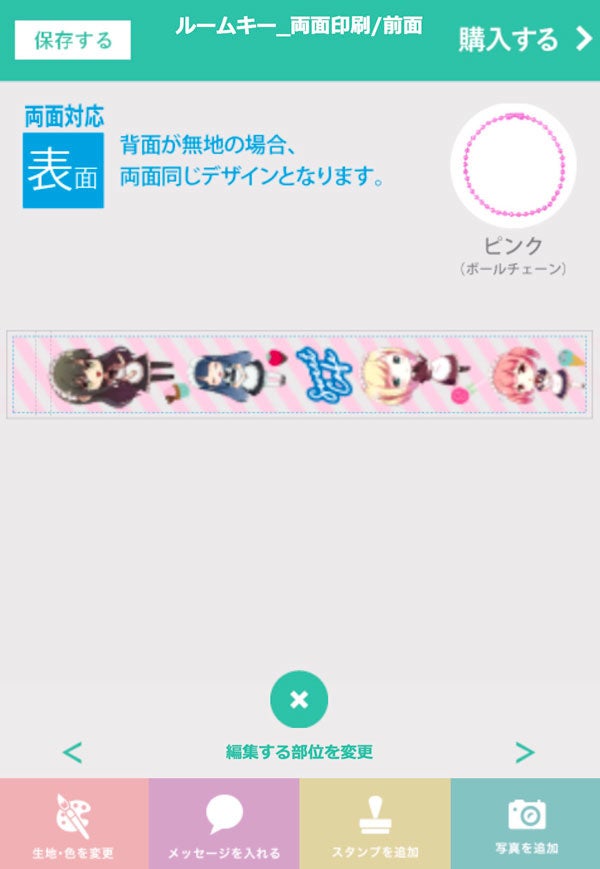600x869 pixels.
Task: Add a message via メッセージを入れる
Action: coord(224,824)
